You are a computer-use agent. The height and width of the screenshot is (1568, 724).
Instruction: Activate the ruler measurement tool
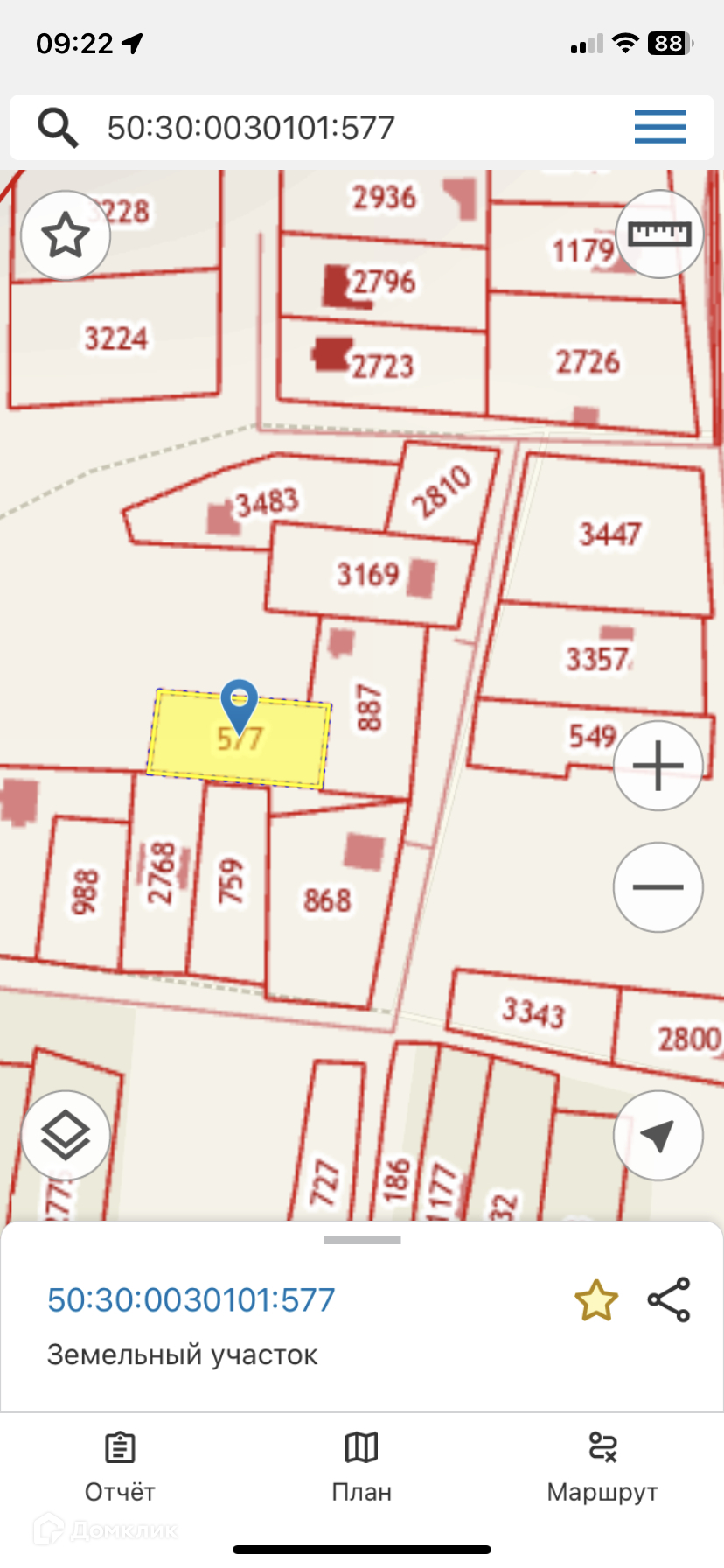[x=659, y=234]
